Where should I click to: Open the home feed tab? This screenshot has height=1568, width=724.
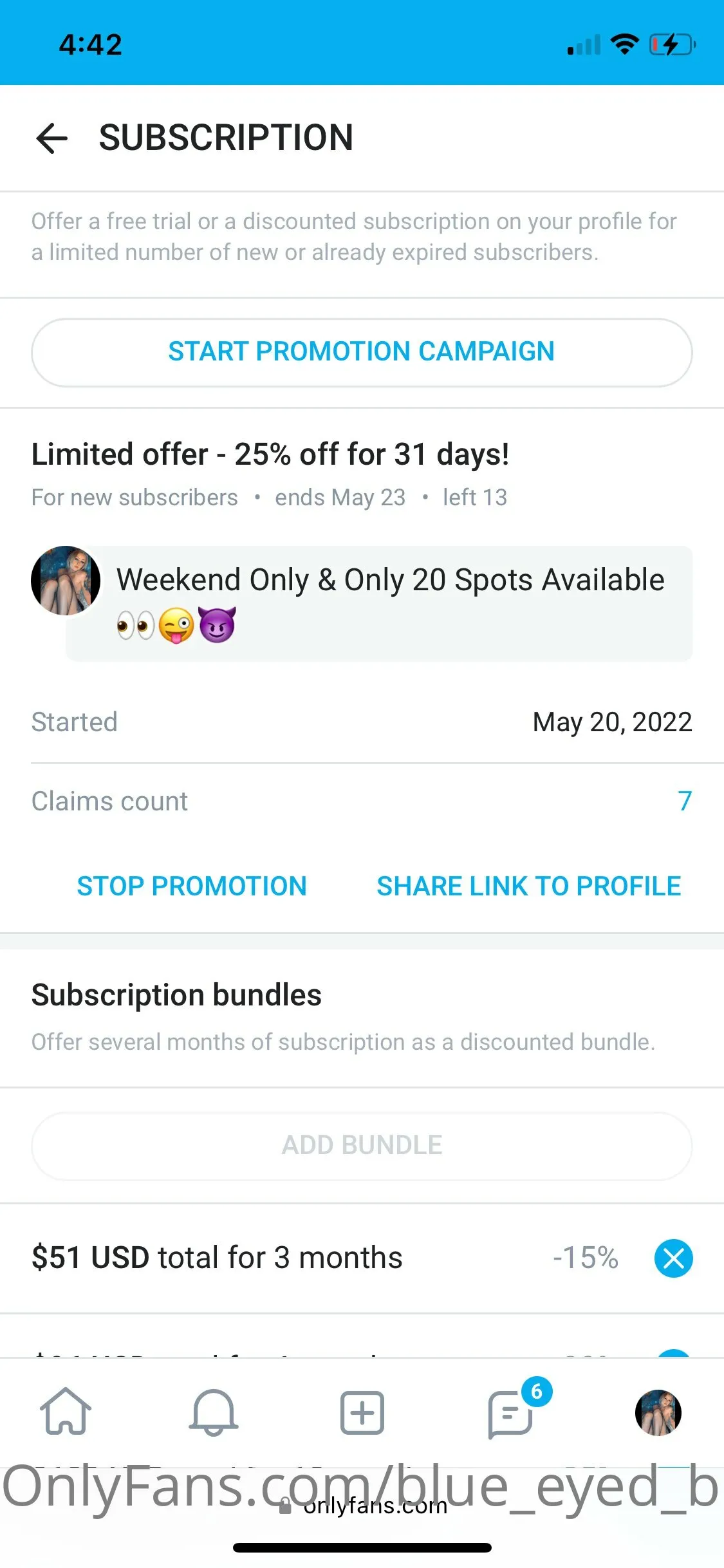tap(66, 1412)
